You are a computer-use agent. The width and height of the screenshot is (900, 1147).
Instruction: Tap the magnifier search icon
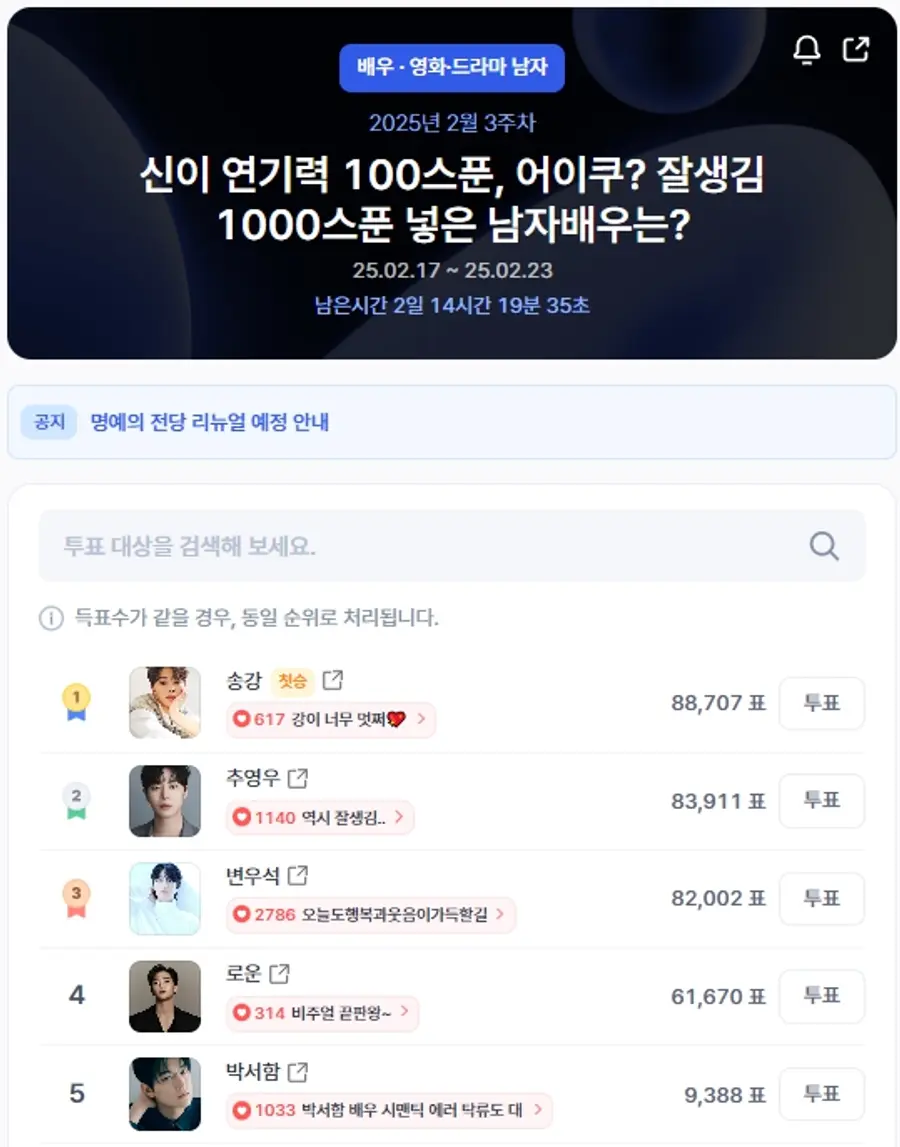pyautogui.click(x=824, y=546)
